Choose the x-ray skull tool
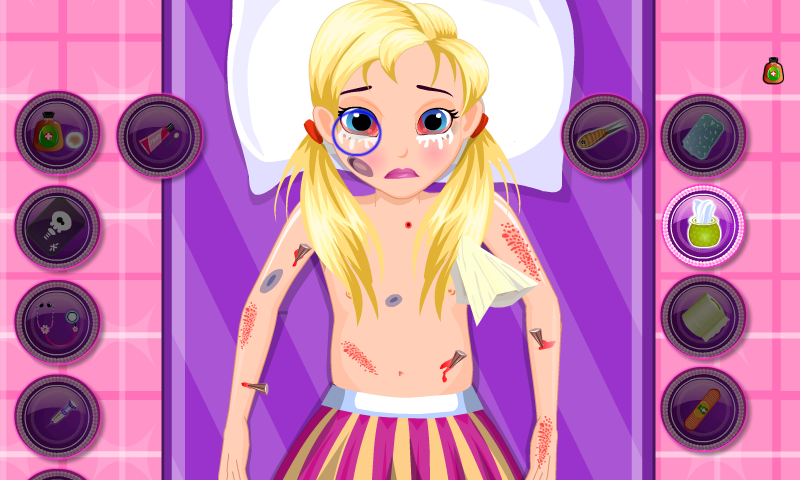 click(57, 227)
